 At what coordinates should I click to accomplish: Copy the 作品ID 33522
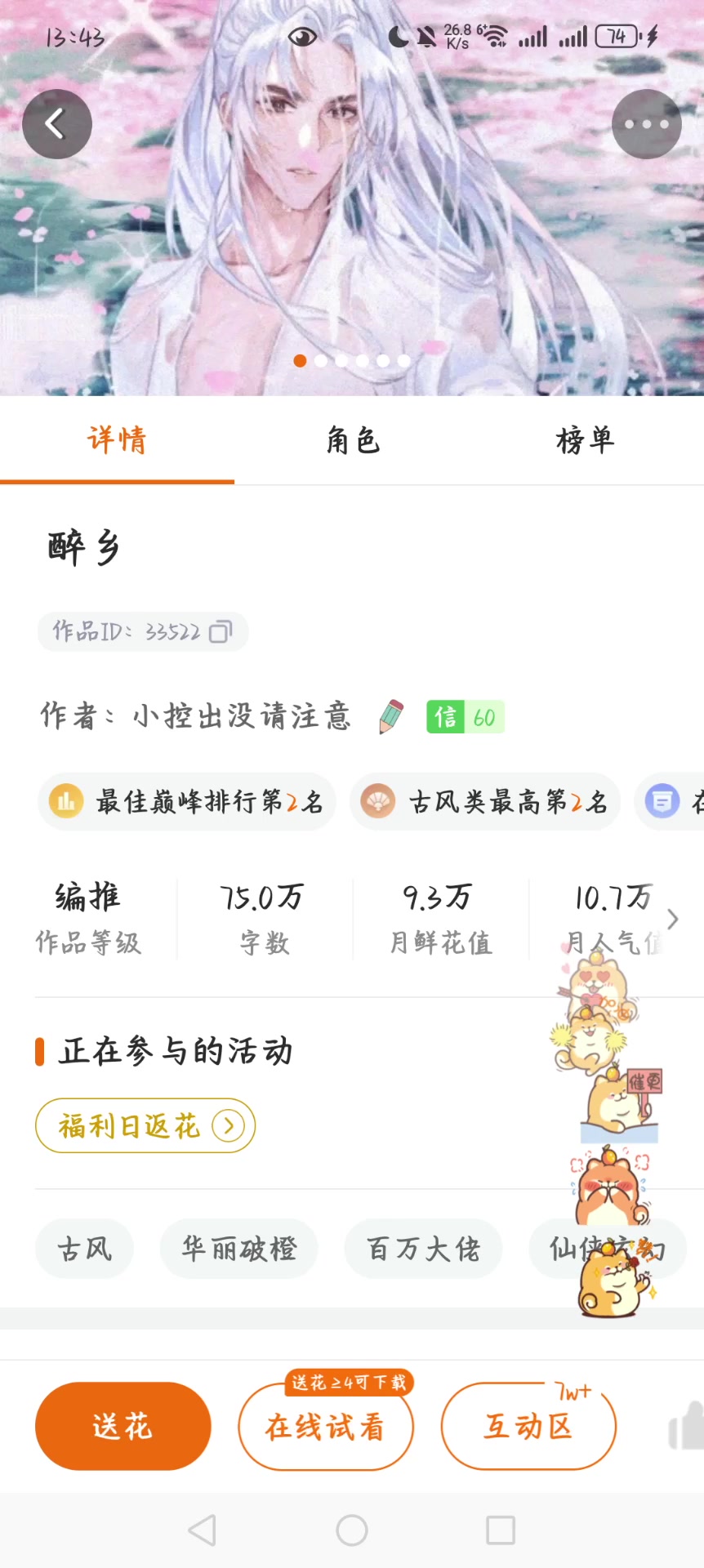click(x=221, y=632)
